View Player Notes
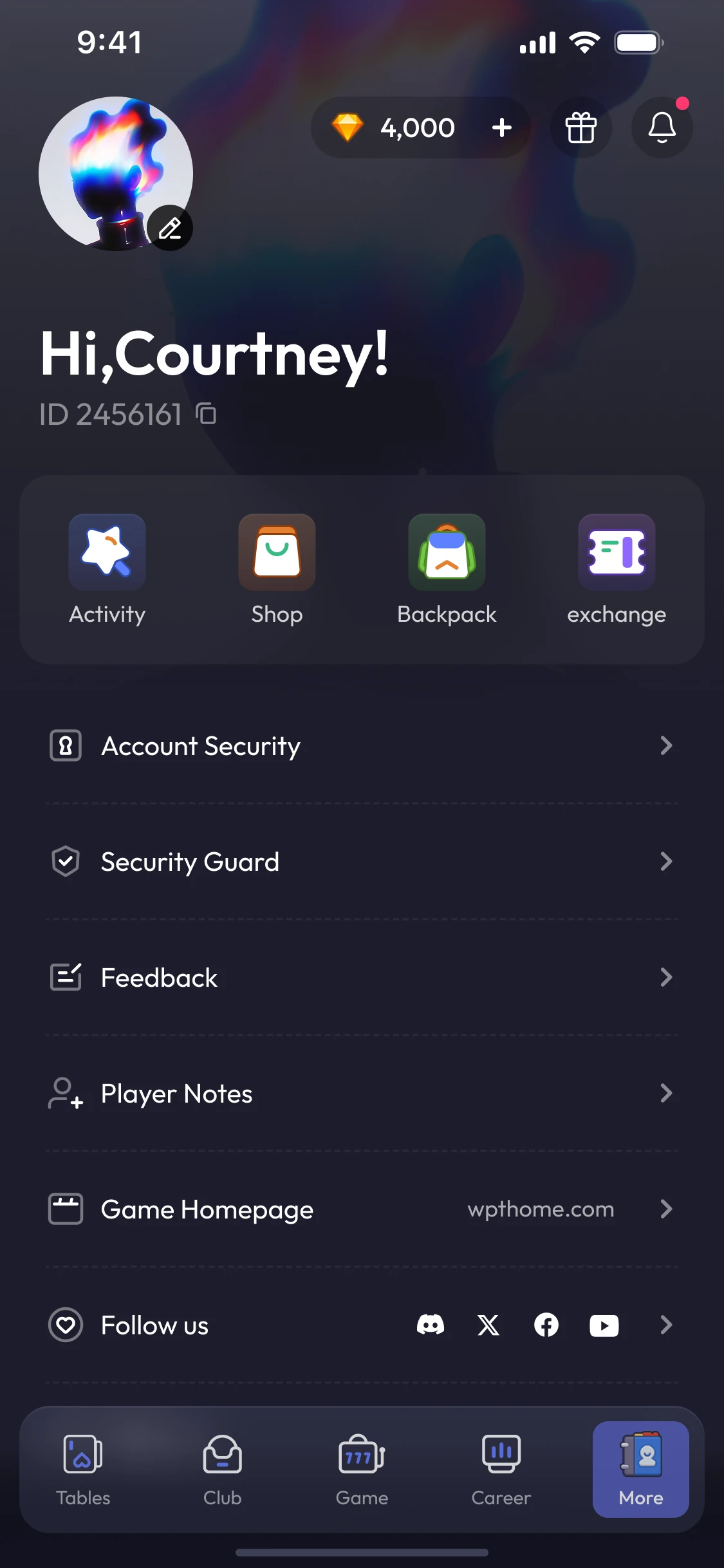Image resolution: width=724 pixels, height=1568 pixels. point(362,1094)
